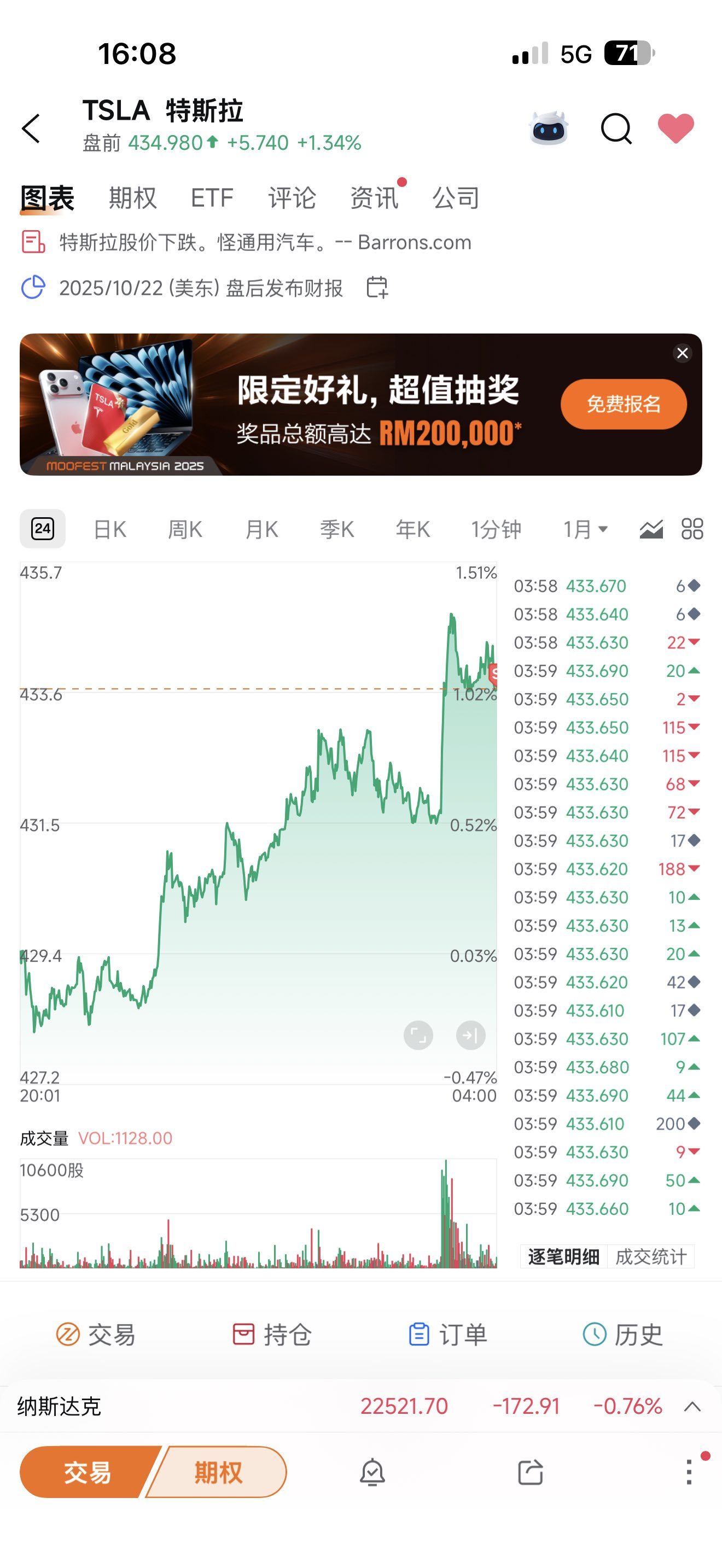Toggle the heart watchlist favorite
Image resolution: width=722 pixels, height=1568 pixels.
point(676,128)
